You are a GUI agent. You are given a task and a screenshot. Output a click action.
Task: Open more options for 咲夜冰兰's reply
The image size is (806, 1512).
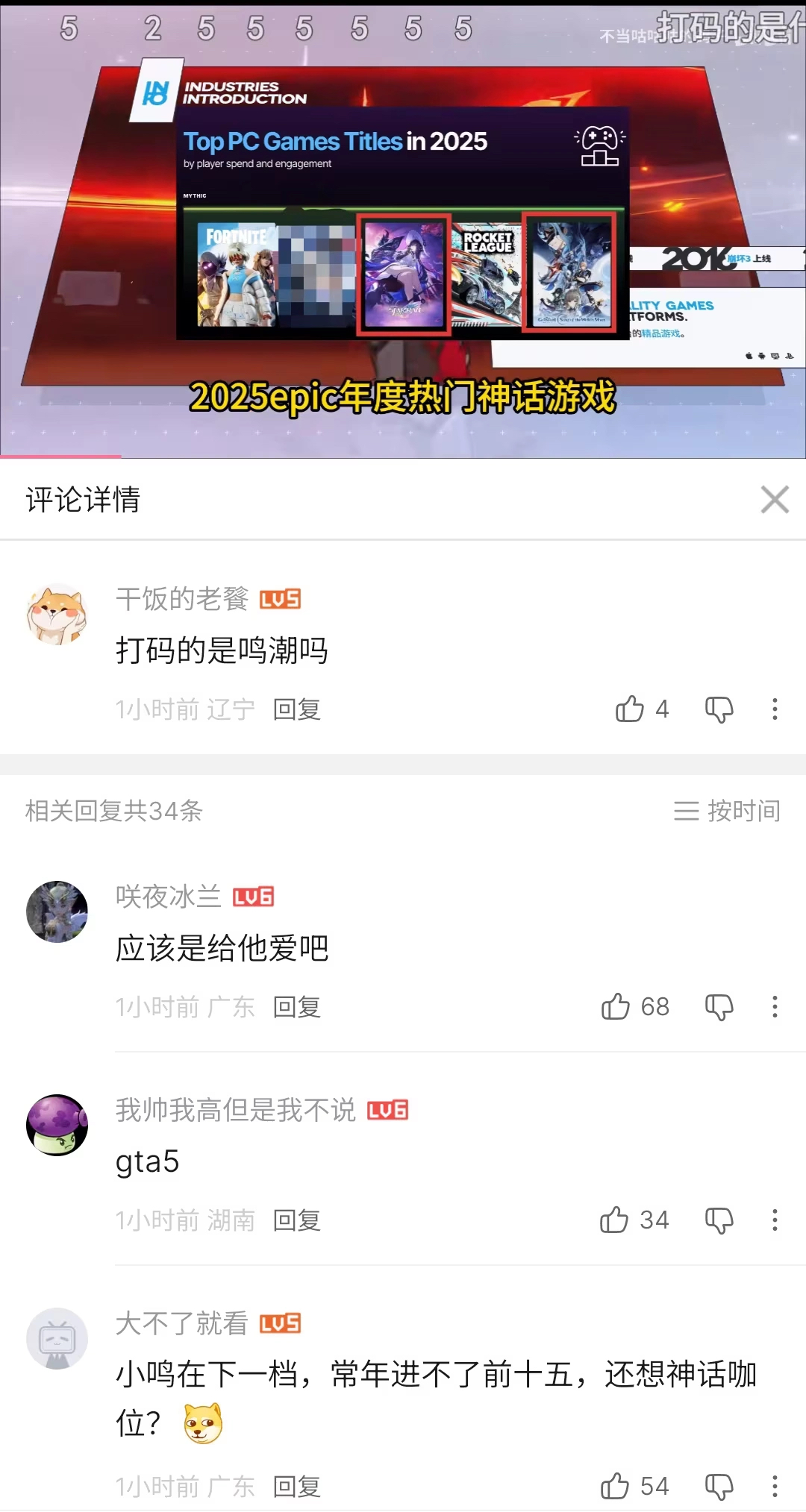[775, 1006]
